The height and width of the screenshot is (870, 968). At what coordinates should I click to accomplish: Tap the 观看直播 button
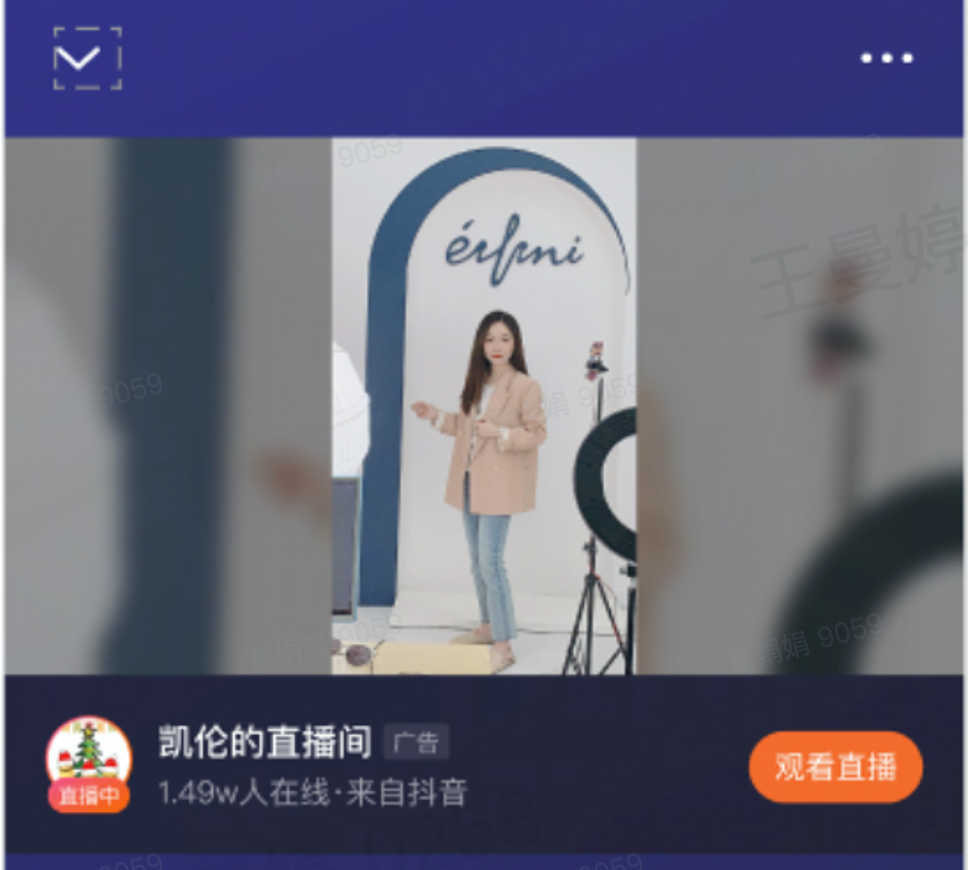pyautogui.click(x=835, y=767)
